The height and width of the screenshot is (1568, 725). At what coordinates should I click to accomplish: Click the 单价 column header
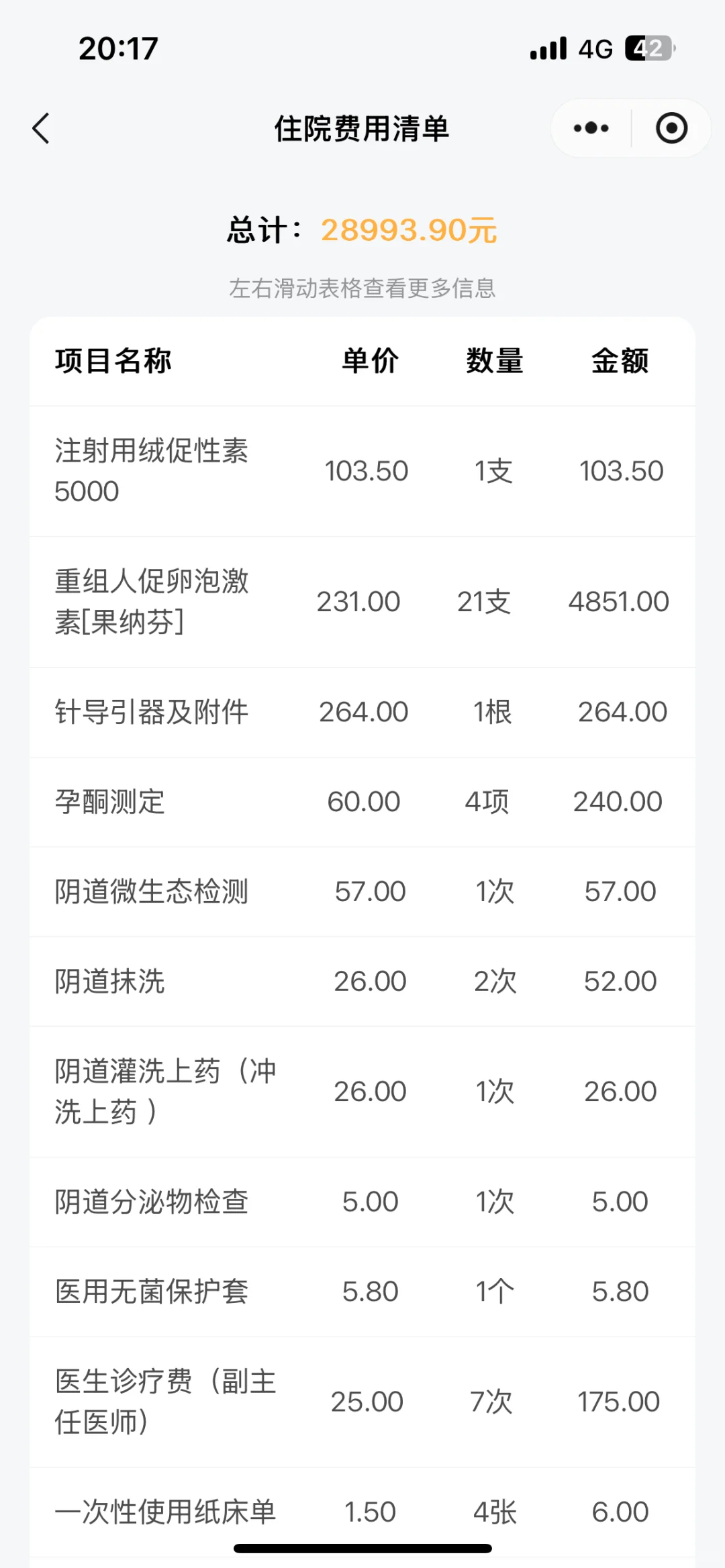point(370,360)
